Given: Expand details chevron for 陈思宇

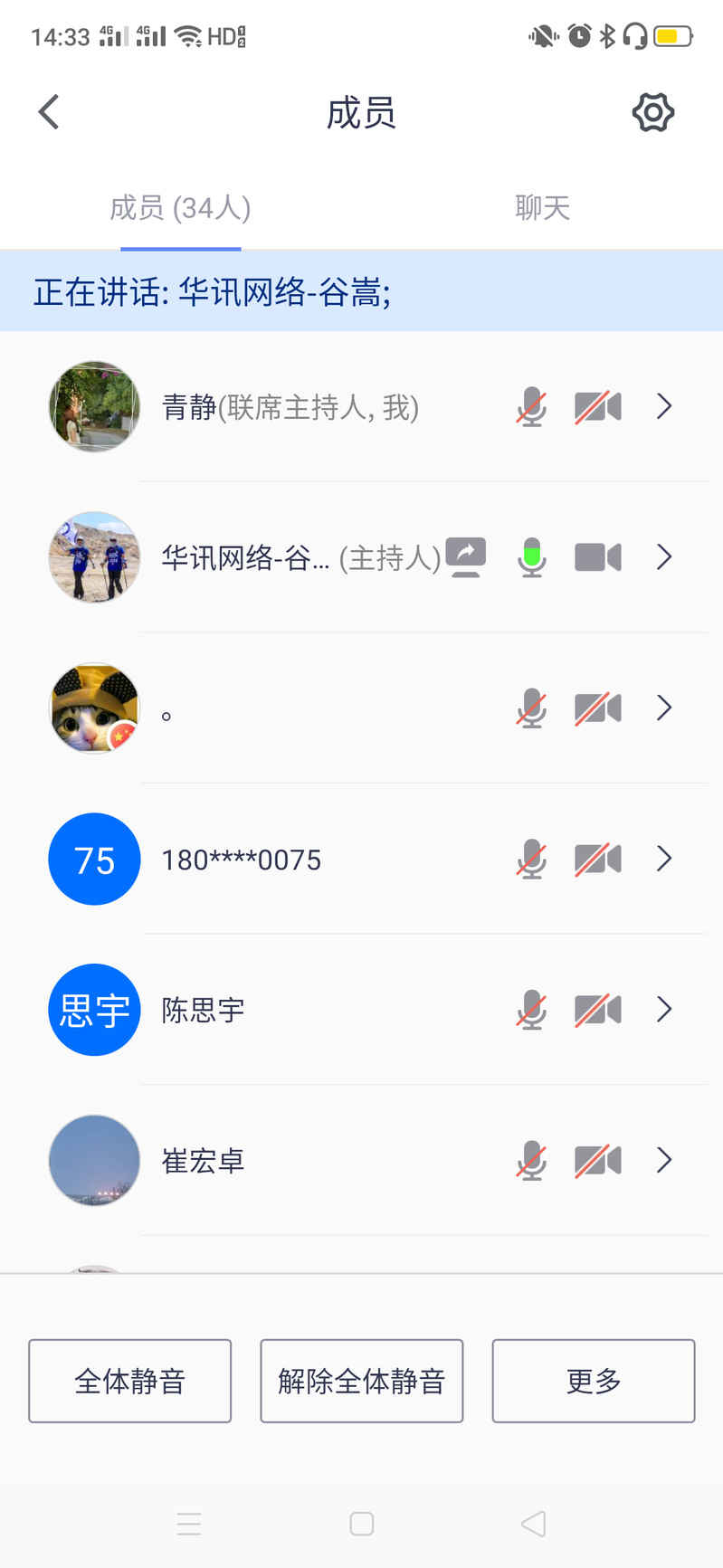Looking at the screenshot, I should tap(664, 1010).
